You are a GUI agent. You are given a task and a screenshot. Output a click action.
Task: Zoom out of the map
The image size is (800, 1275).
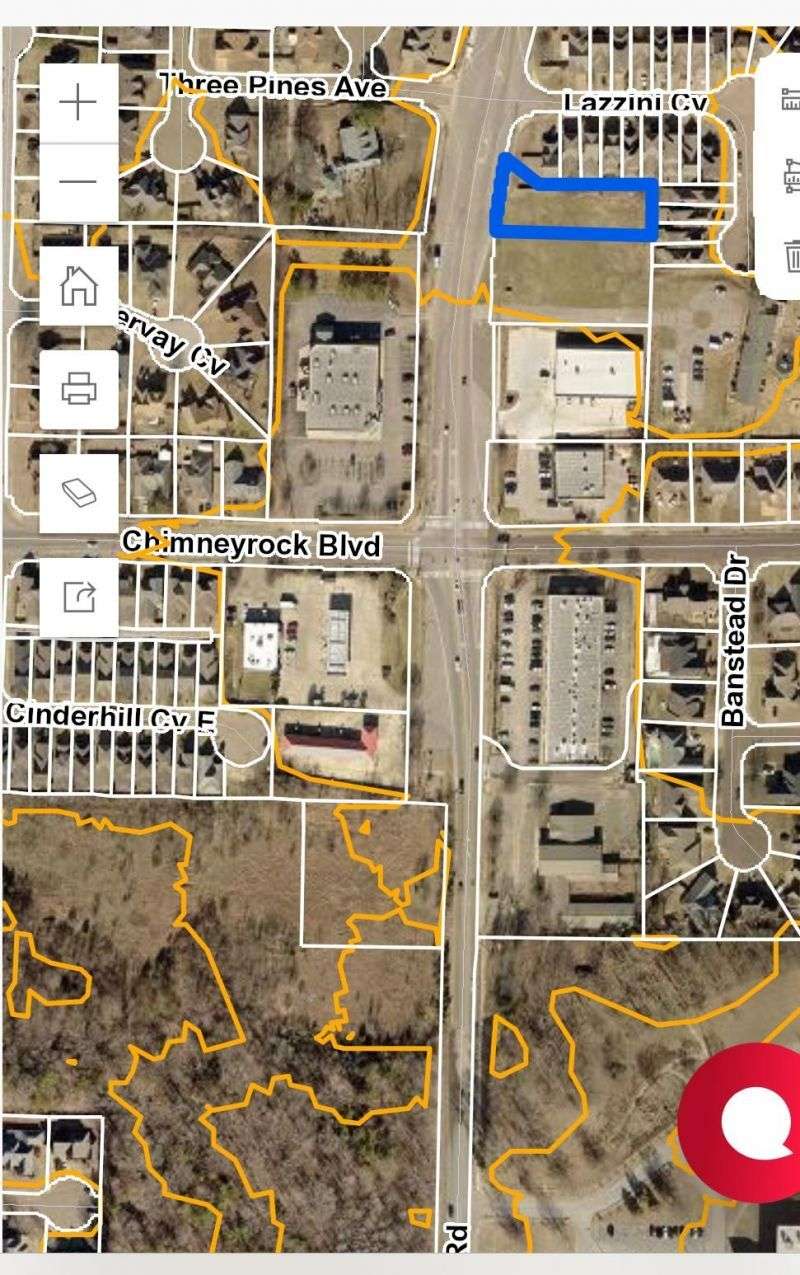click(x=78, y=181)
